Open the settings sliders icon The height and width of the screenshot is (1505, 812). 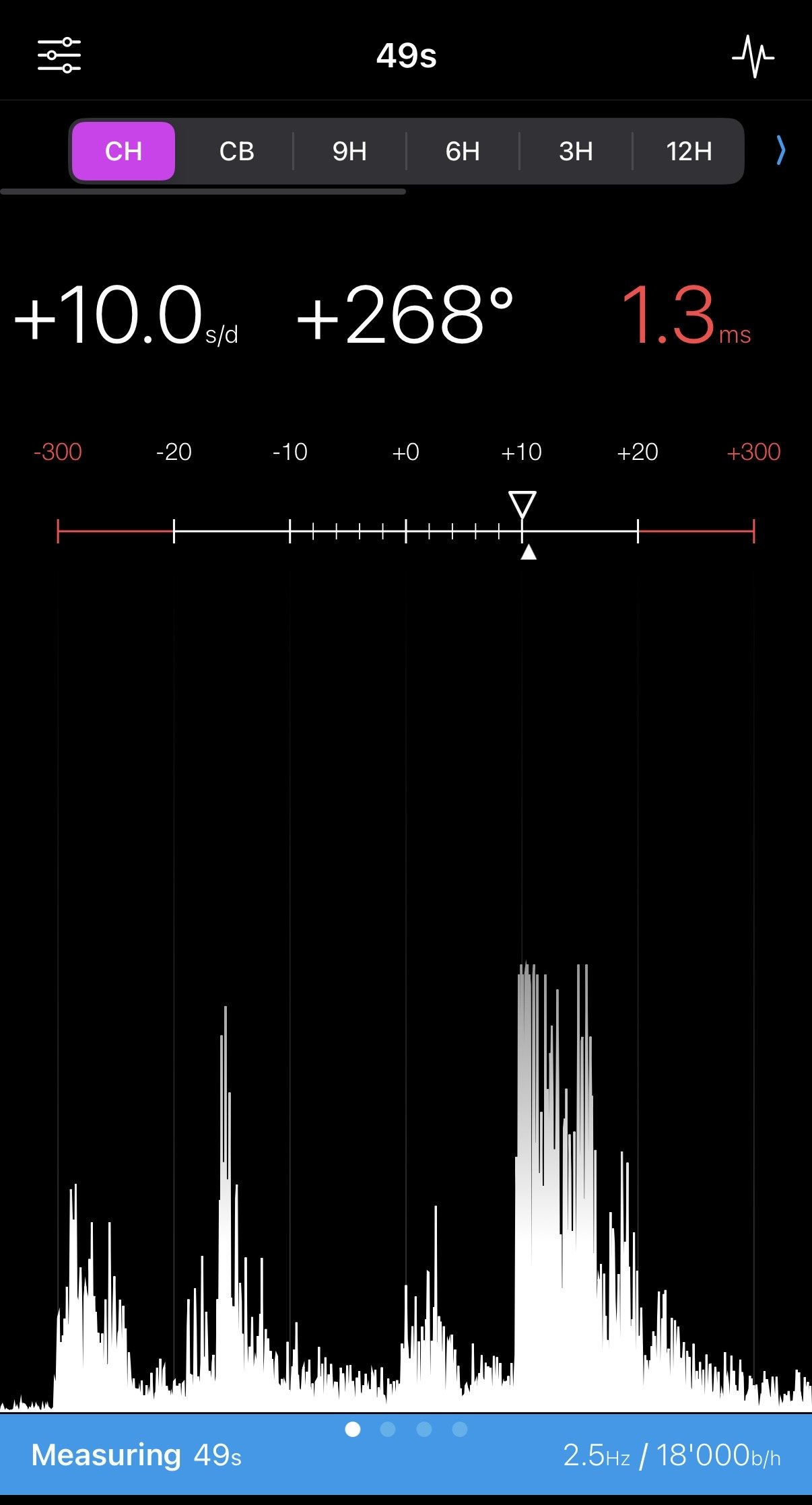click(x=59, y=56)
